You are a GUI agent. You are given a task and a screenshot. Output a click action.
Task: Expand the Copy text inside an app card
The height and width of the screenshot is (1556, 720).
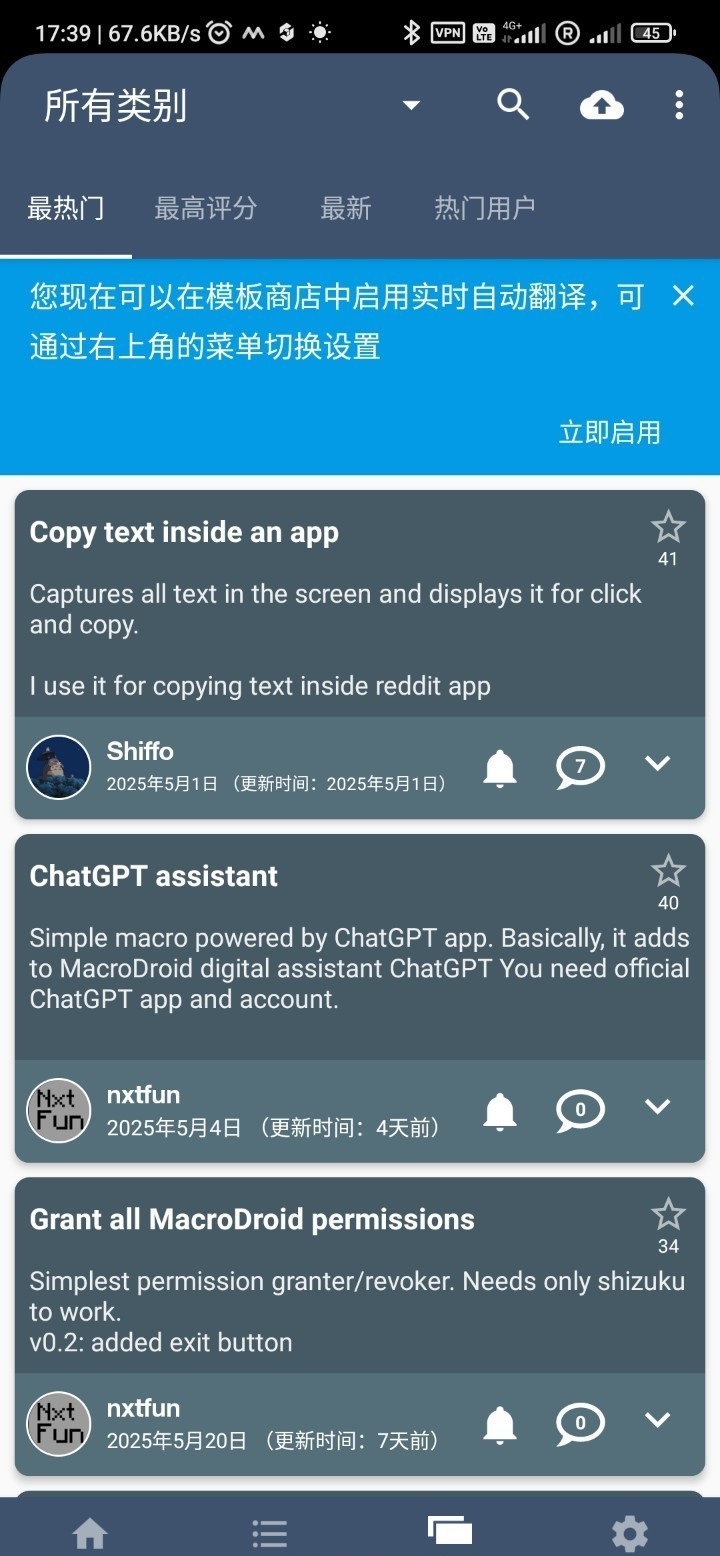point(657,764)
